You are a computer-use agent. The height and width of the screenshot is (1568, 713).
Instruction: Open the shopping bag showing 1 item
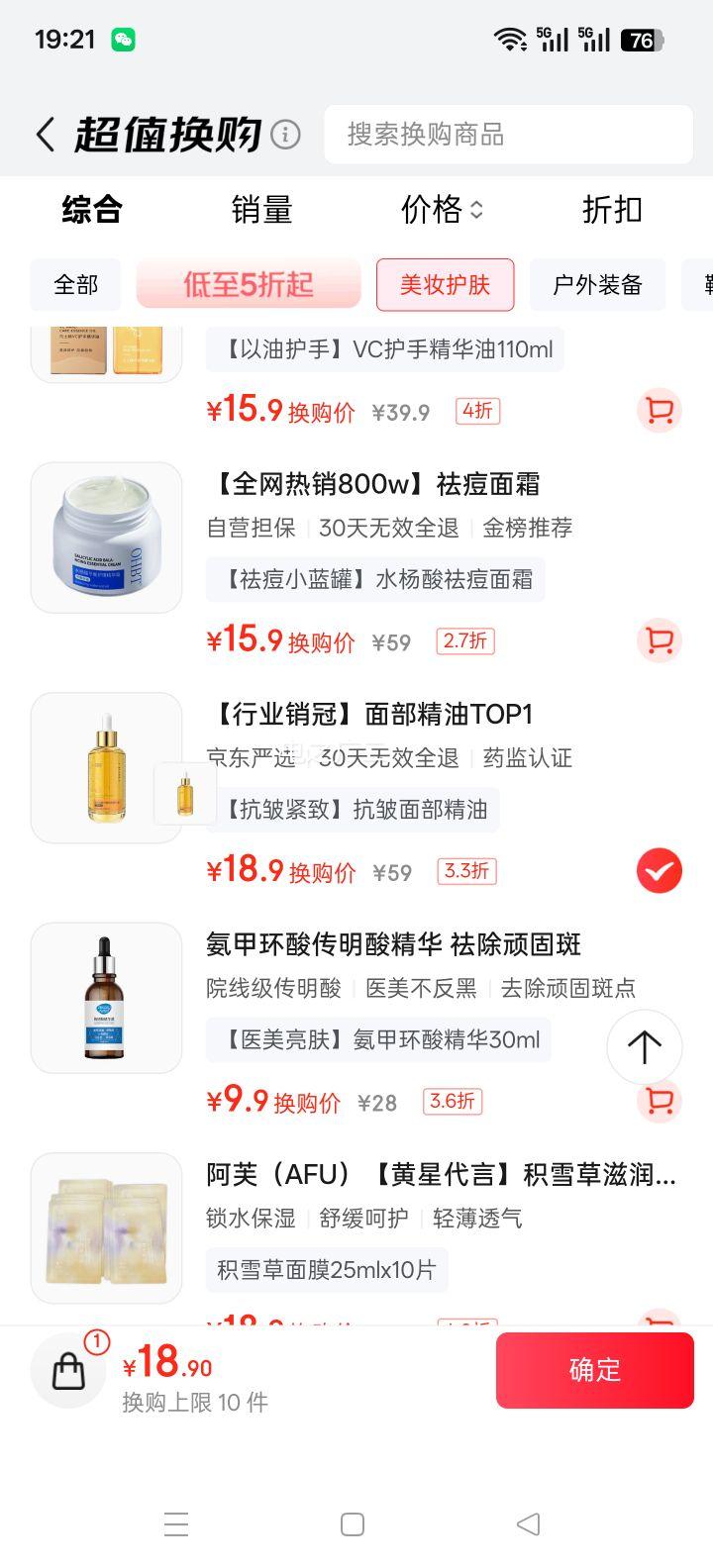[67, 1370]
